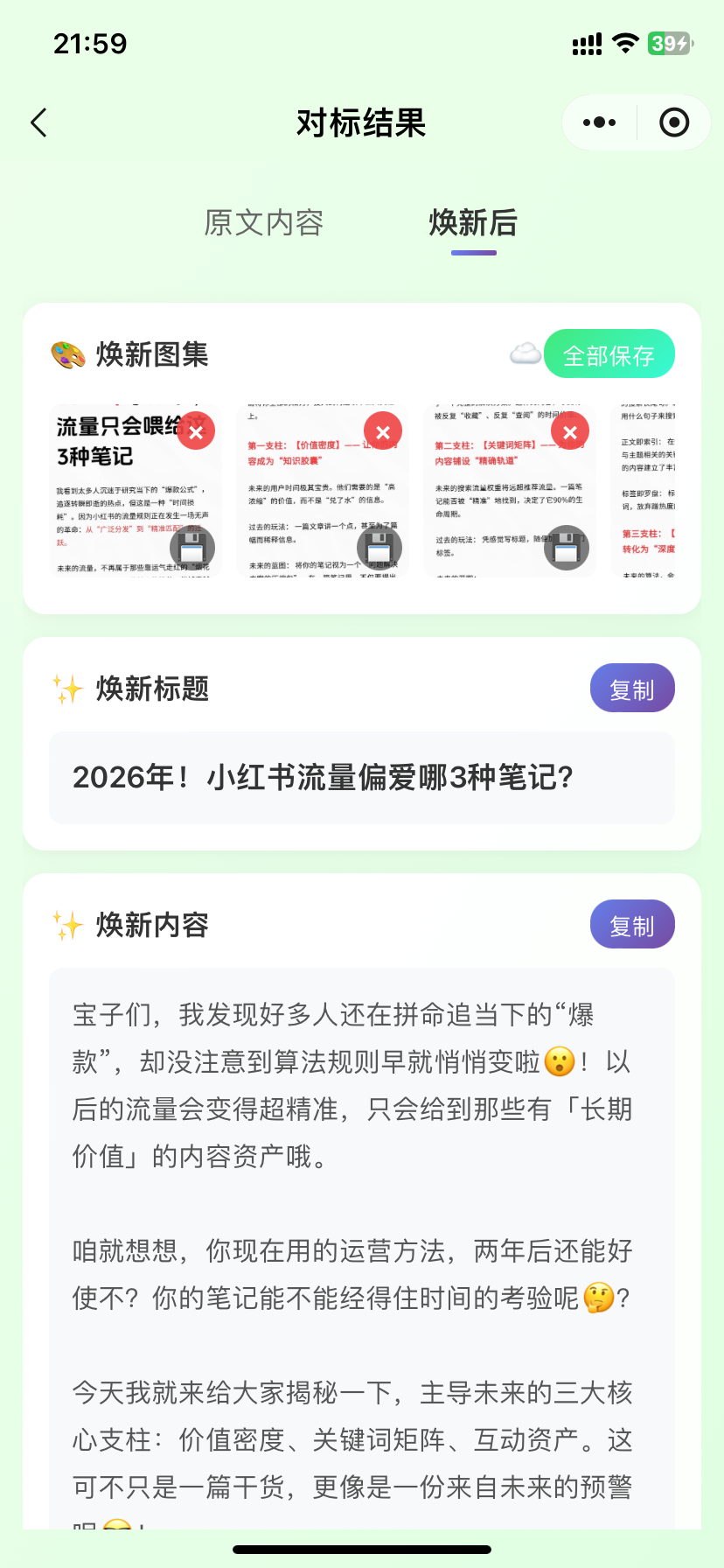Image resolution: width=724 pixels, height=1568 pixels.
Task: Tap the circular capsule button top right
Action: 673,122
